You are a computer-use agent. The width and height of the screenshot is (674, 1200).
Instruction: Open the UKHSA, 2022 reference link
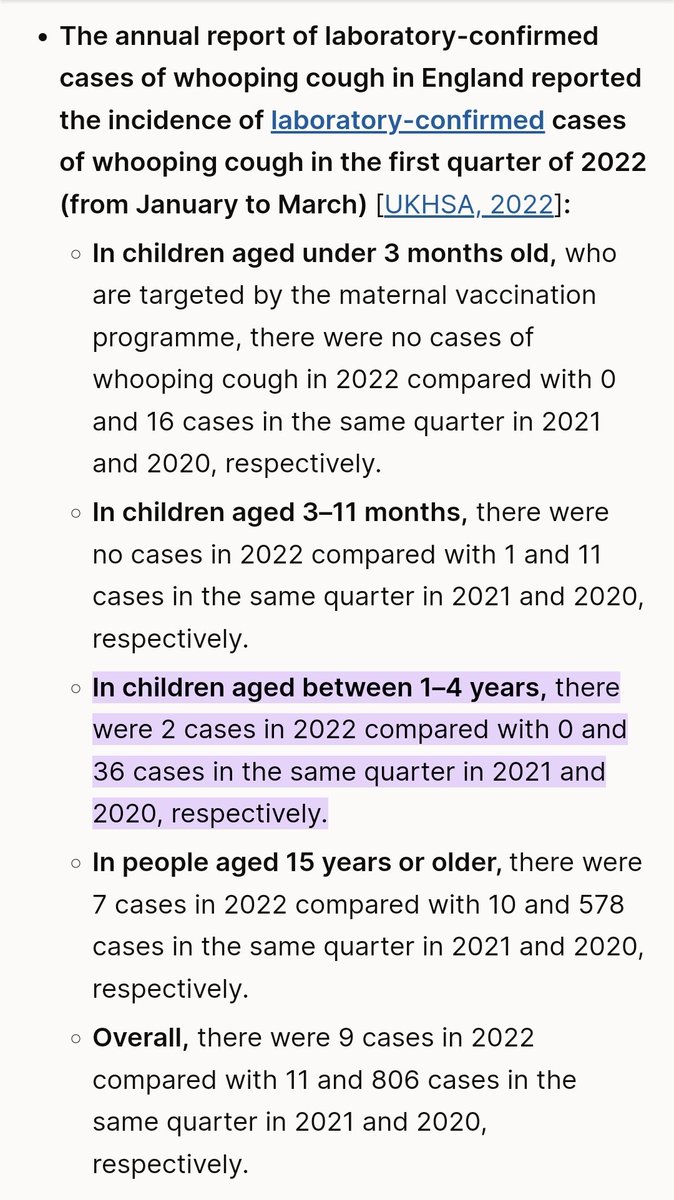(468, 205)
